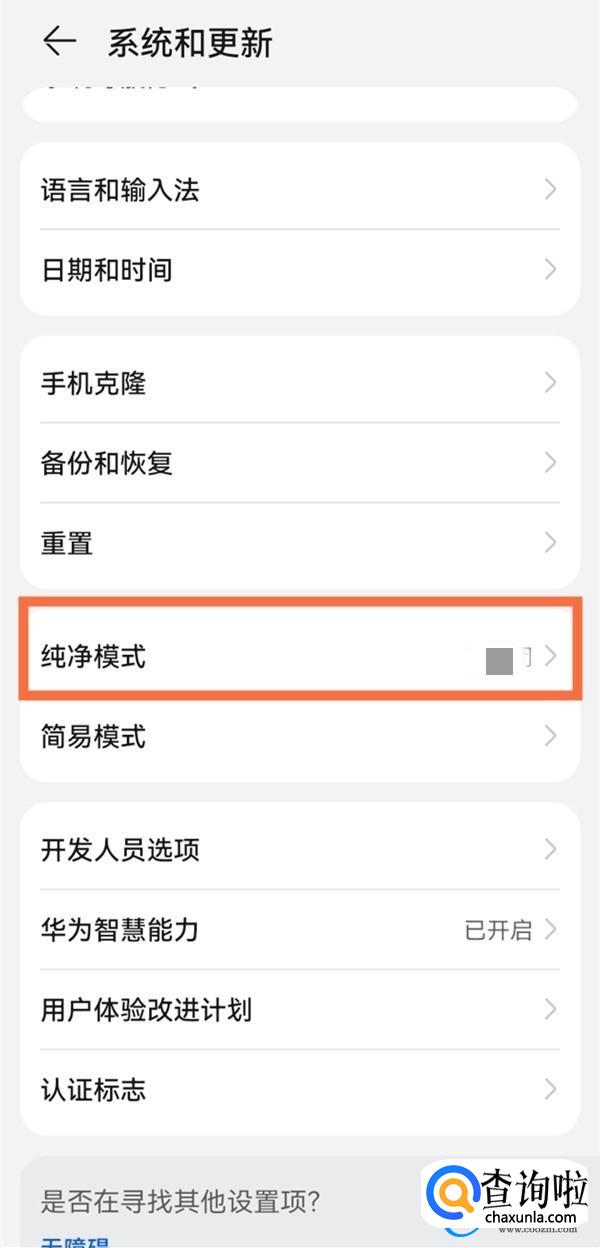Viewport: 600px width, 1248px height.
Task: Open 简易模式
Action: click(300, 737)
